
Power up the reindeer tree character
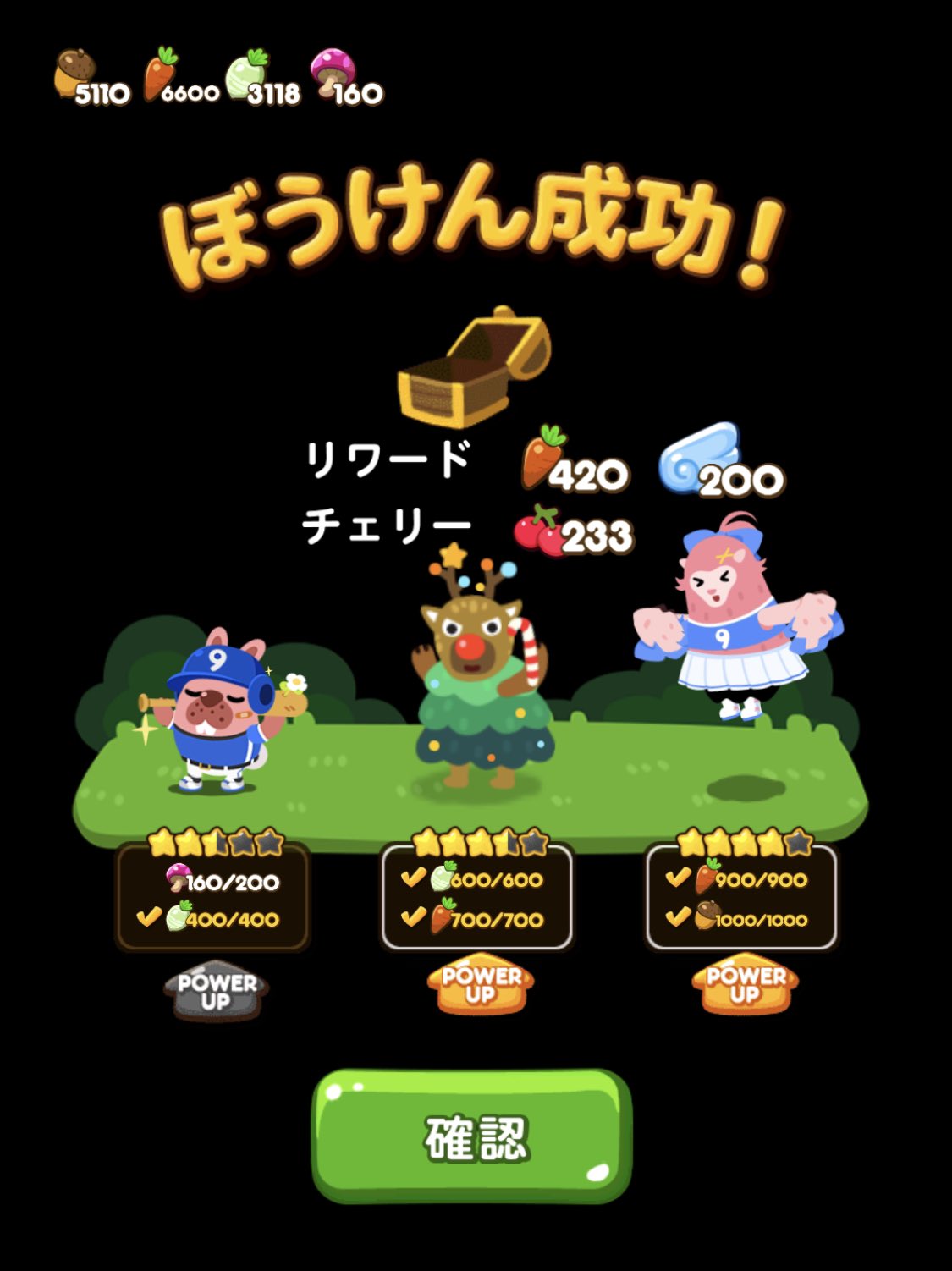(x=481, y=986)
